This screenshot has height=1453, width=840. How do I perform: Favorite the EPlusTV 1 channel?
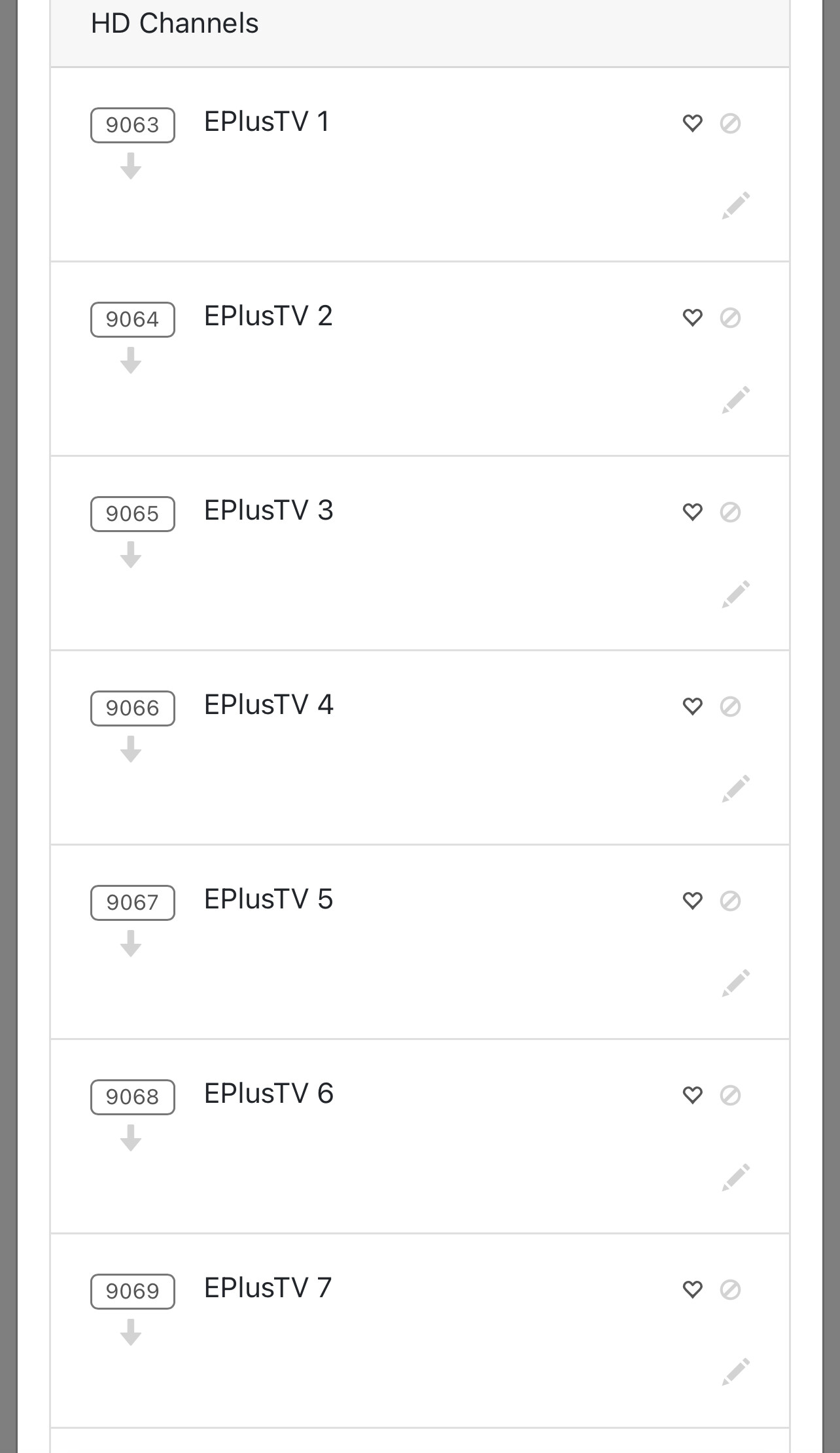click(692, 123)
